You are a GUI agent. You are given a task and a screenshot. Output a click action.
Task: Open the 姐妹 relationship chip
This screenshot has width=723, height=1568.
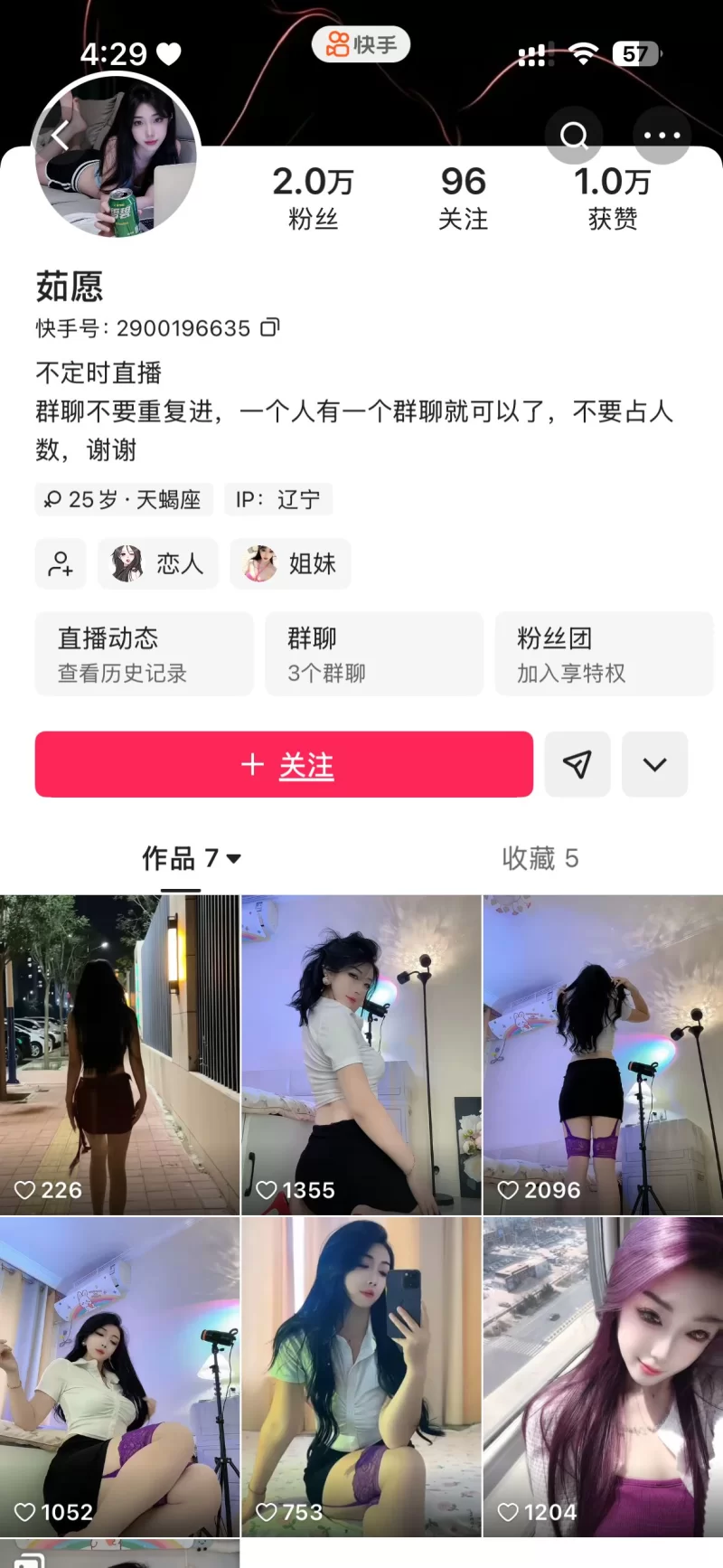tap(290, 563)
